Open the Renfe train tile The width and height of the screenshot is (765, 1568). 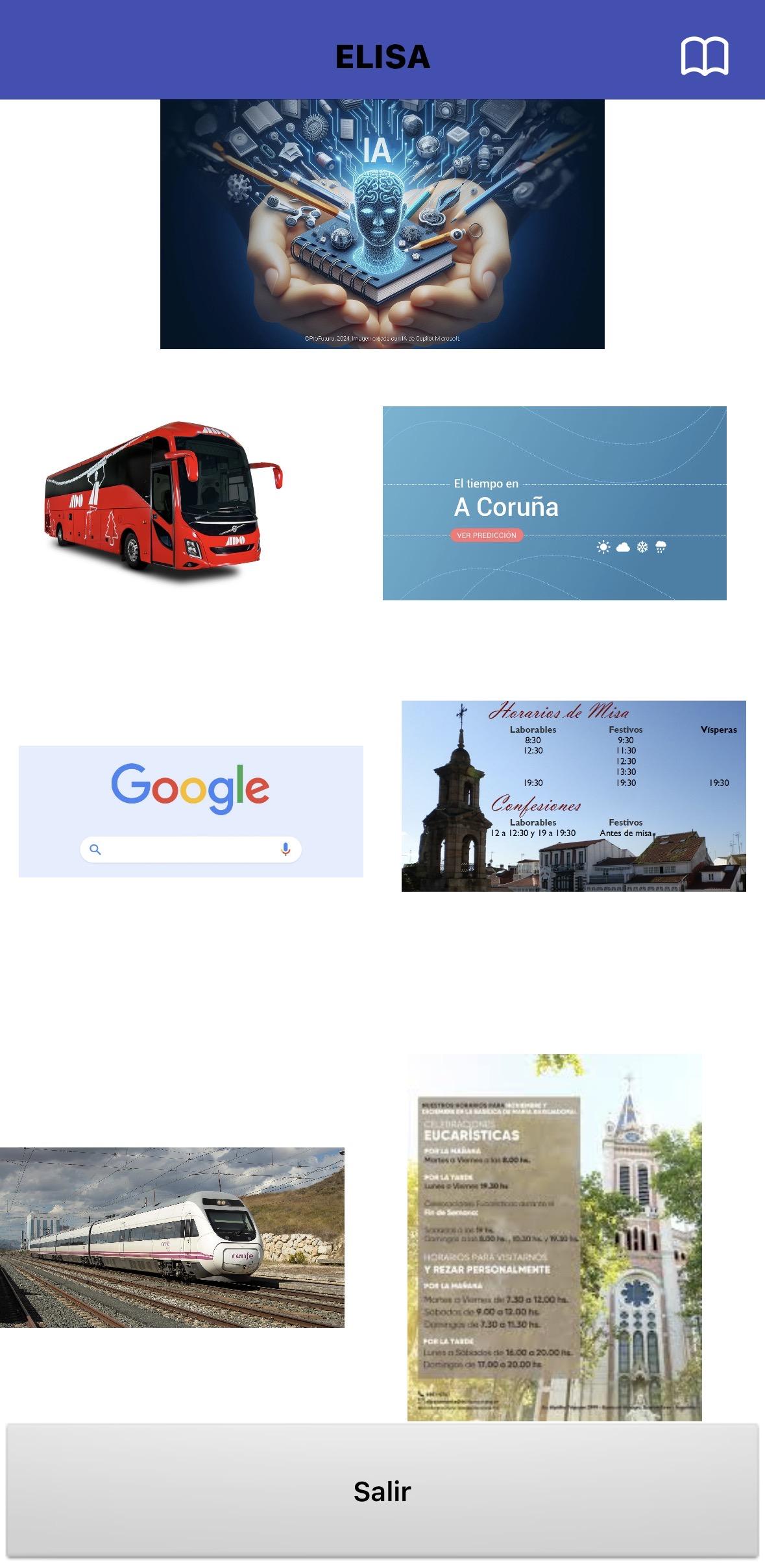[x=172, y=1237]
